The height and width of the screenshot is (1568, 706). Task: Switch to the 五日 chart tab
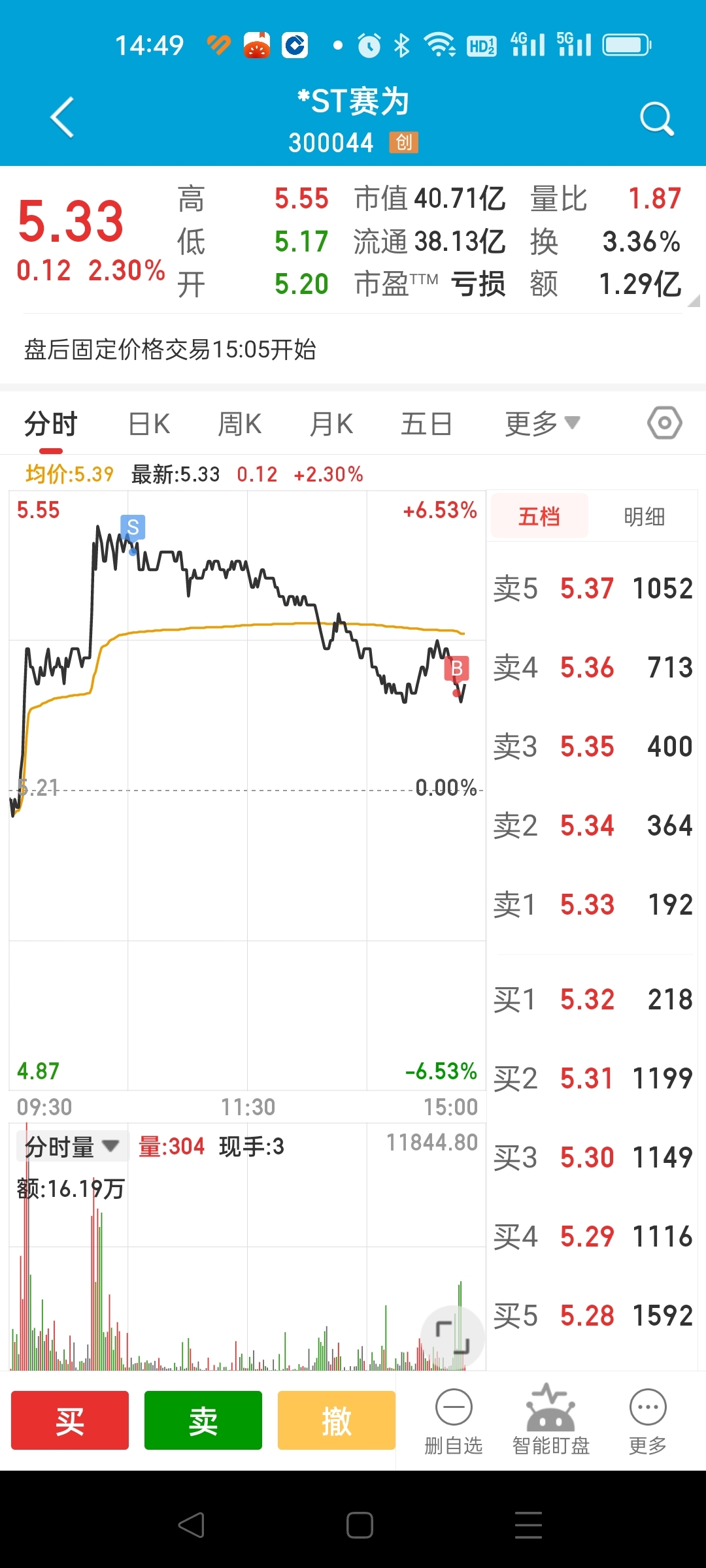tap(426, 424)
